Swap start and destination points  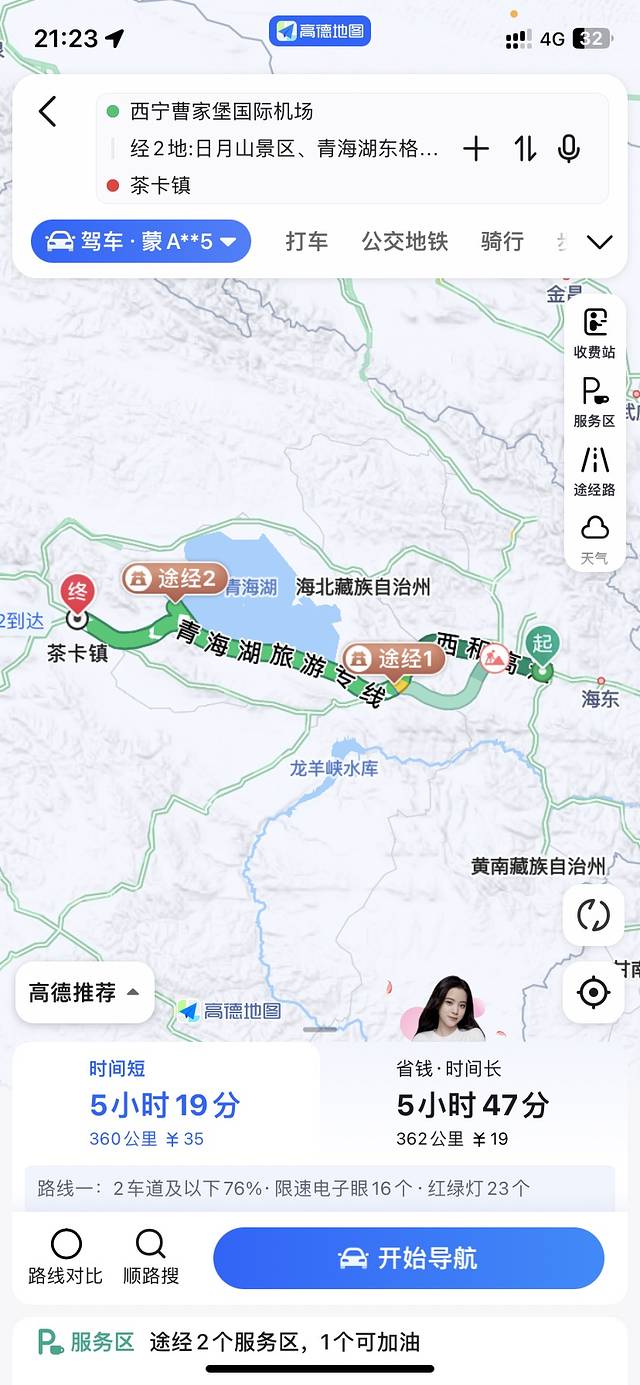click(525, 149)
